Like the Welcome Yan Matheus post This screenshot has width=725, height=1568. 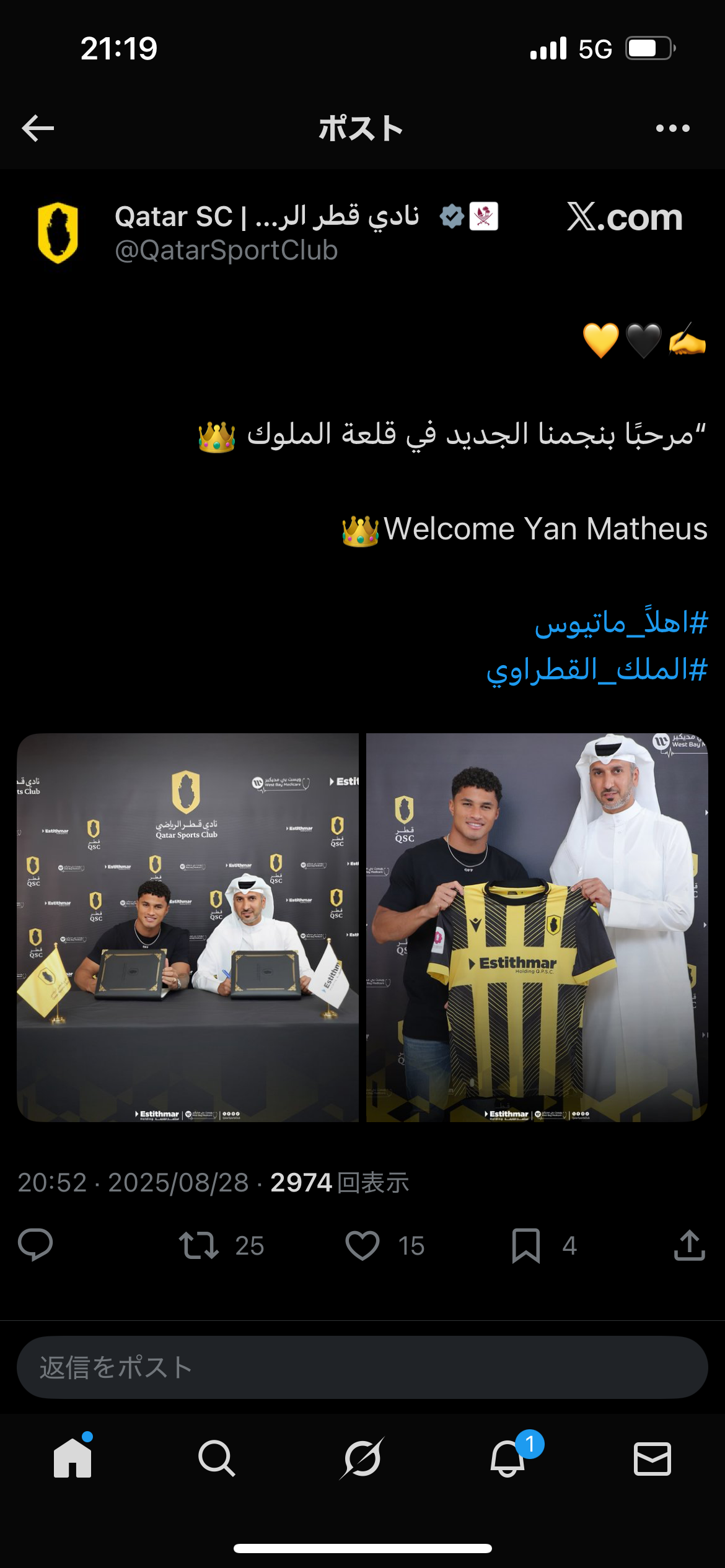point(362,1245)
